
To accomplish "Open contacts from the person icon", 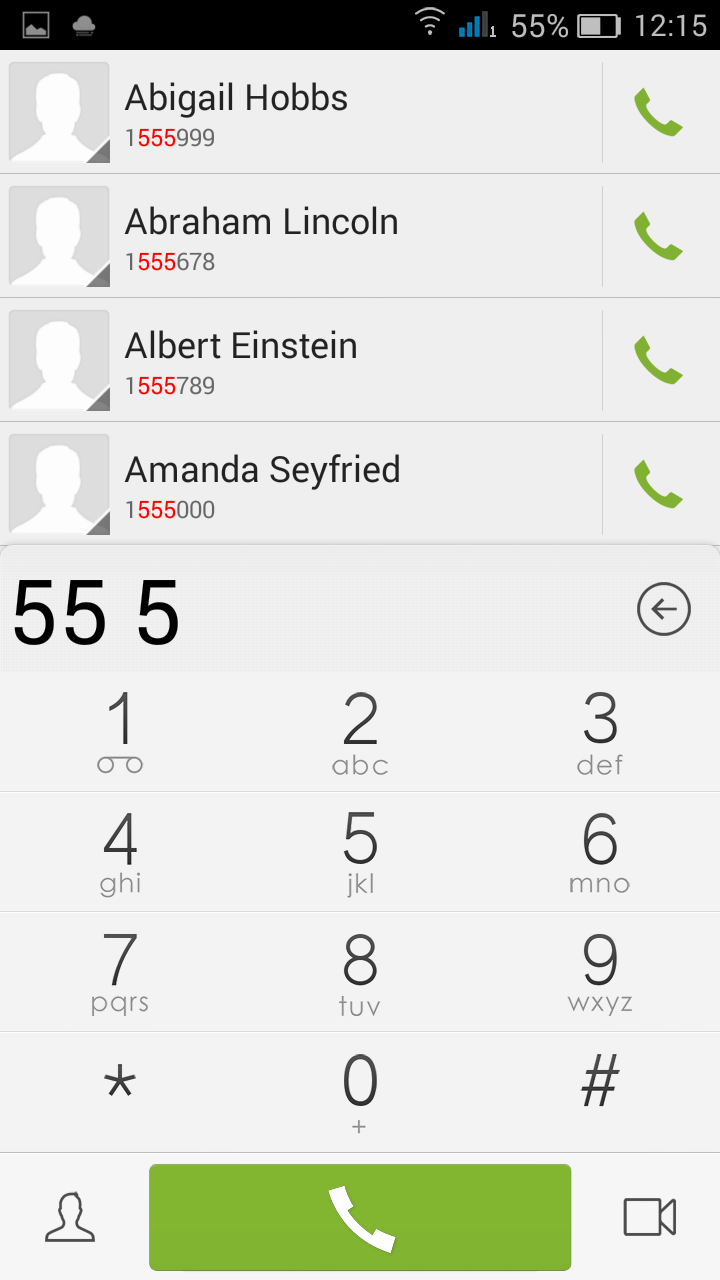I will (x=70, y=1217).
